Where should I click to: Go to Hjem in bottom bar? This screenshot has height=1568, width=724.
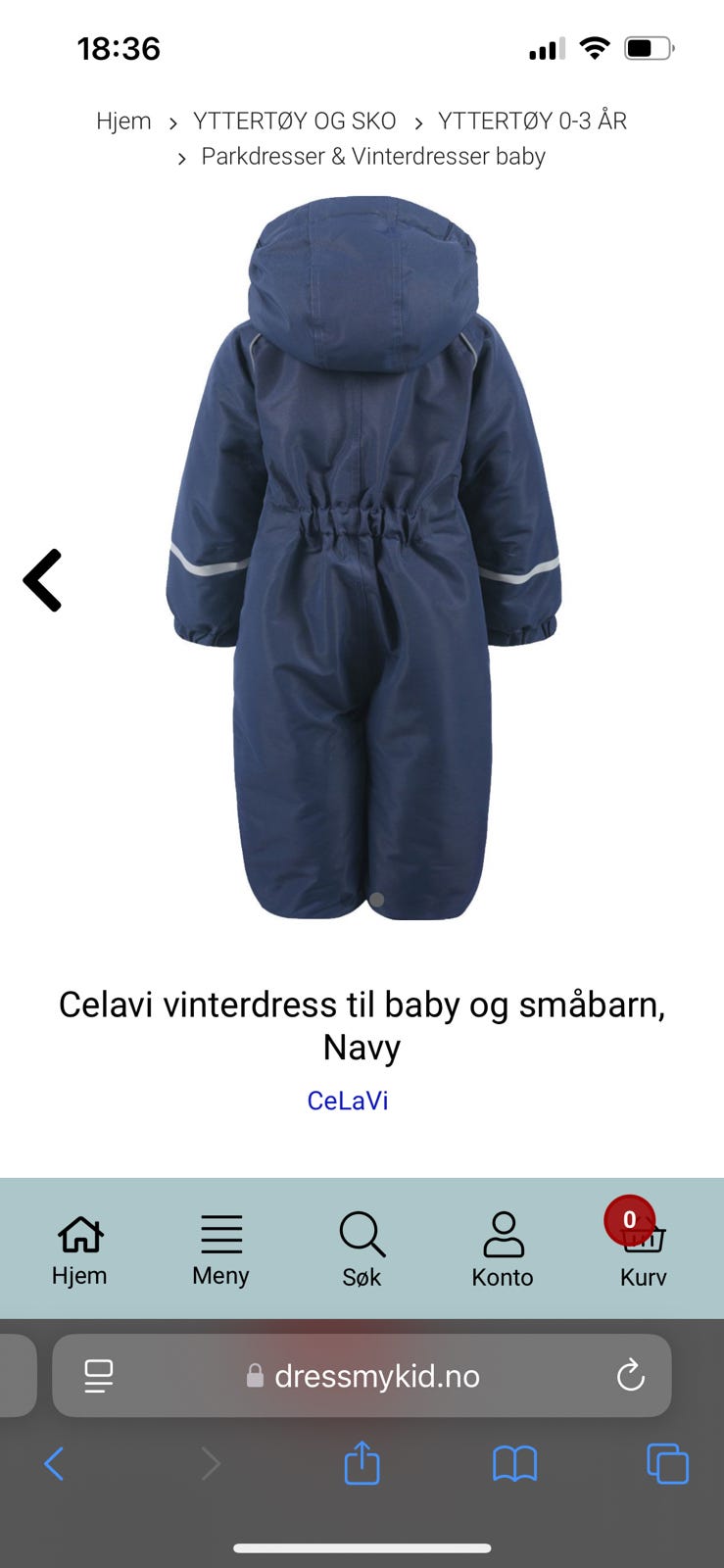point(79,1250)
